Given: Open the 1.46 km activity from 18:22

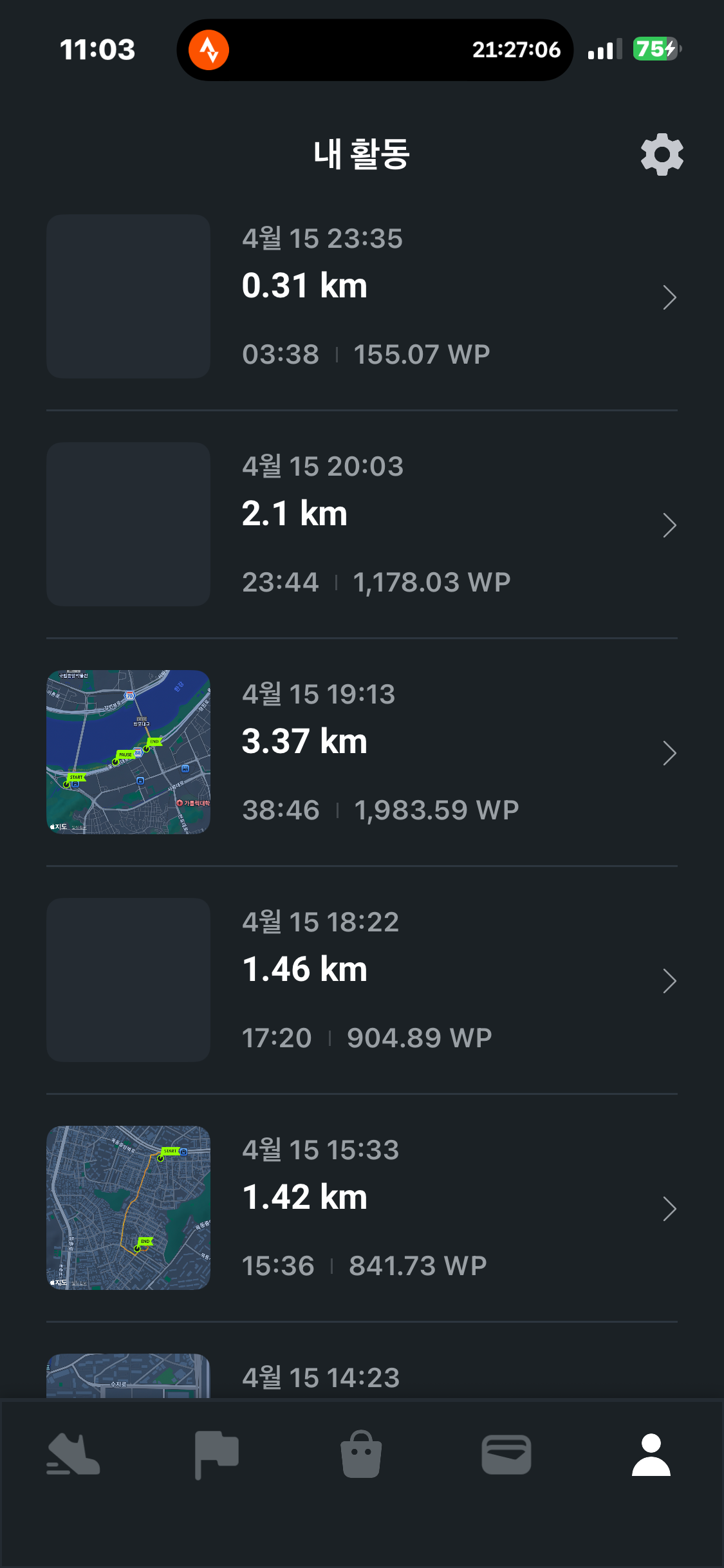Looking at the screenshot, I should [362, 980].
